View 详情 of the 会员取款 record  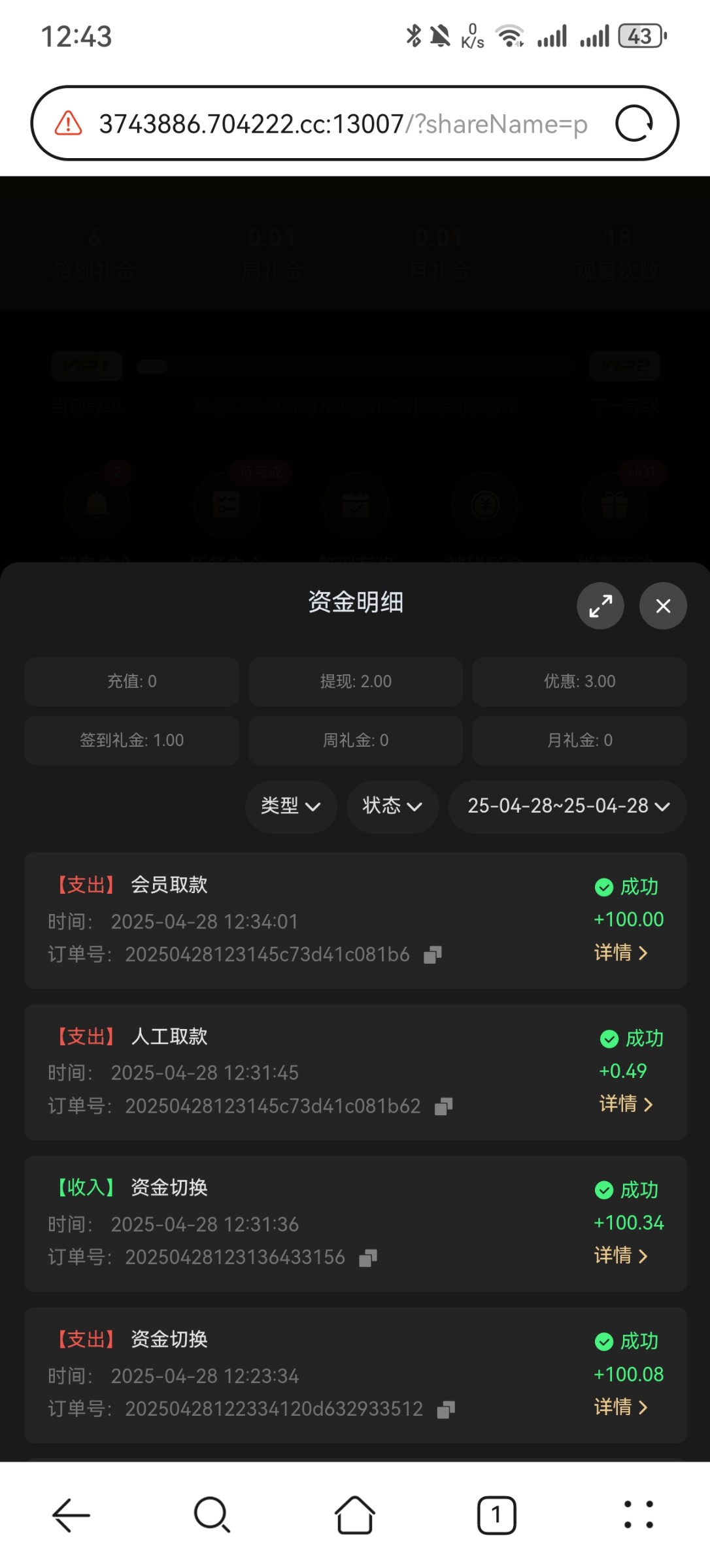620,953
